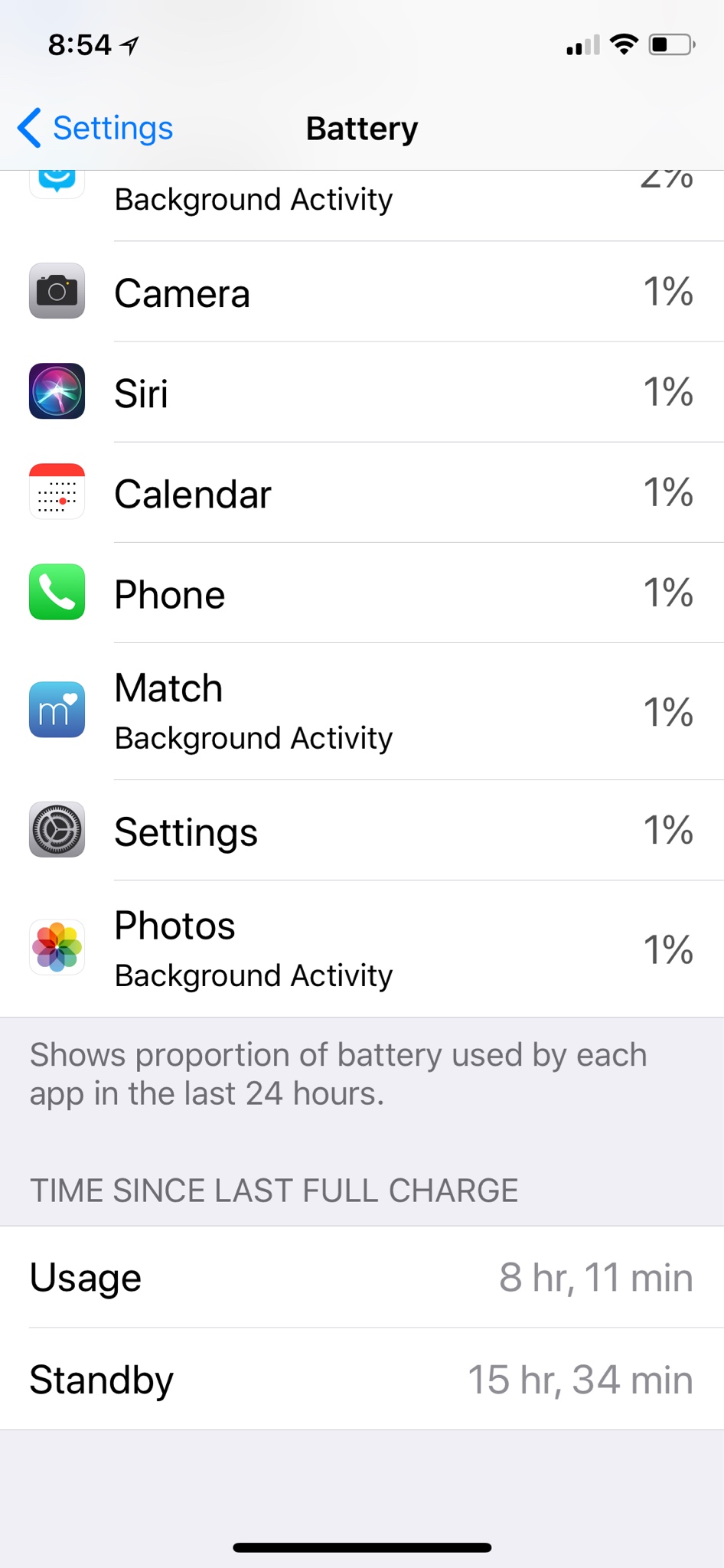This screenshot has height=1568, width=724.
Task: Select the Siri battery usage row
Action: pyautogui.click(x=362, y=392)
